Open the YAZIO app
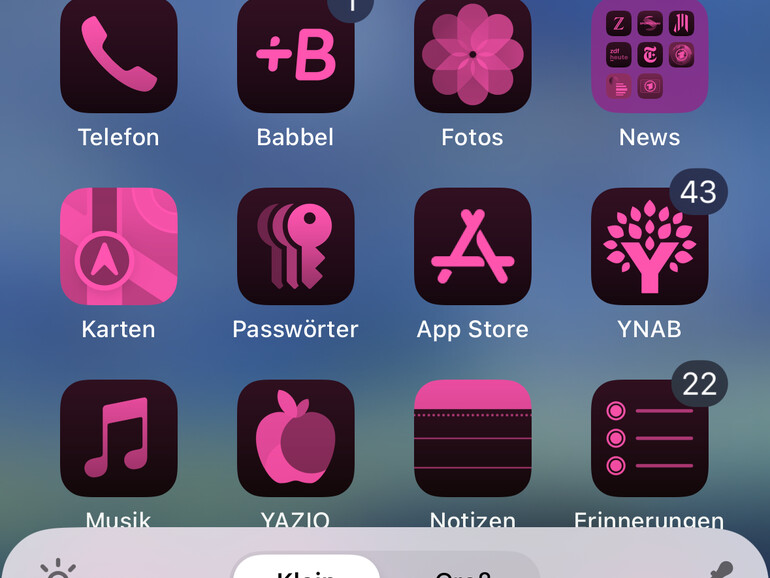Image resolution: width=770 pixels, height=578 pixels. [x=295, y=438]
